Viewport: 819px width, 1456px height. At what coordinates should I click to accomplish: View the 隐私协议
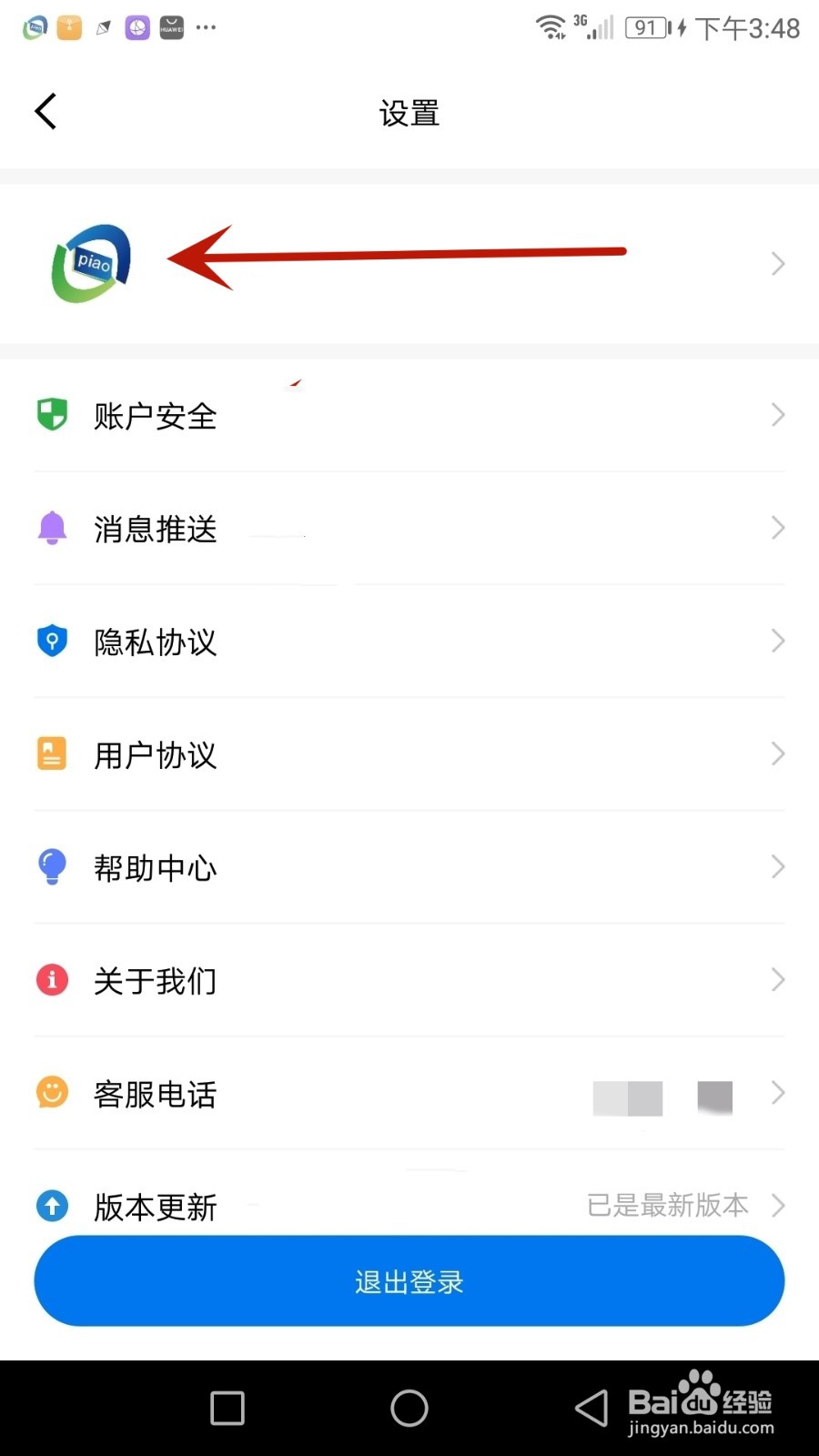409,642
